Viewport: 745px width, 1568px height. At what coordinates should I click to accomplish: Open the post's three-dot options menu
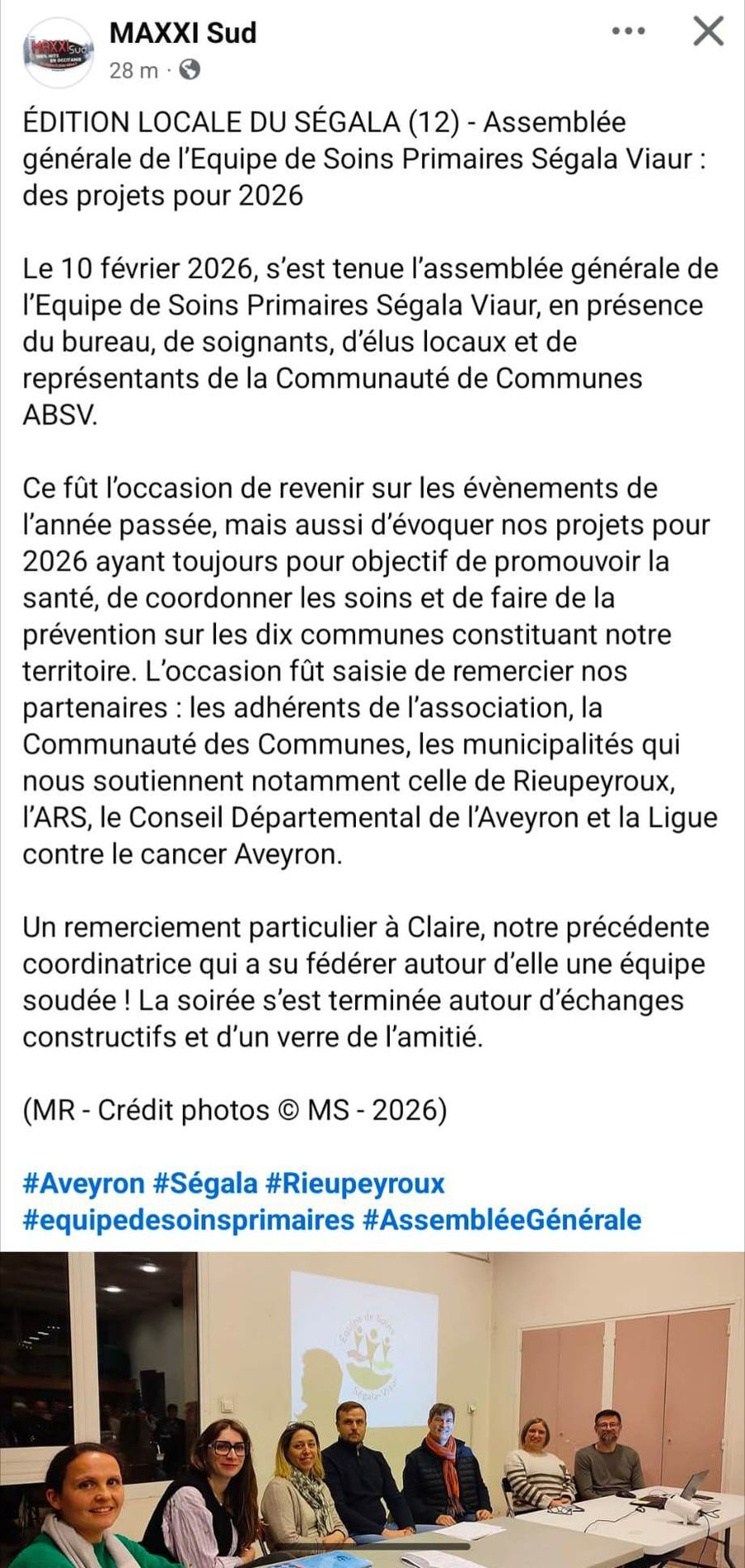628,32
